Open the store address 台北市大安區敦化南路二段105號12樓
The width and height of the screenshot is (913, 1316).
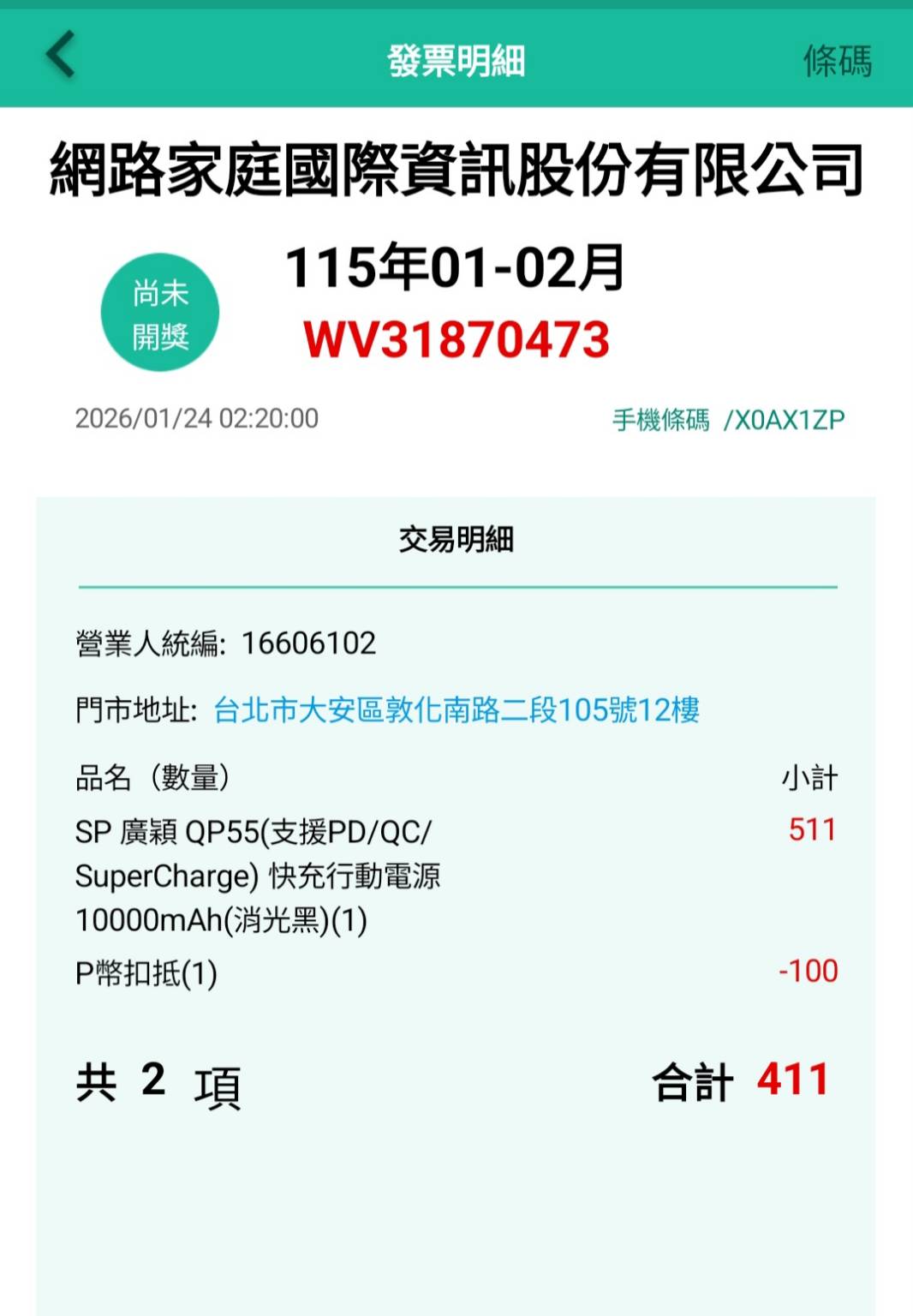coord(456,709)
